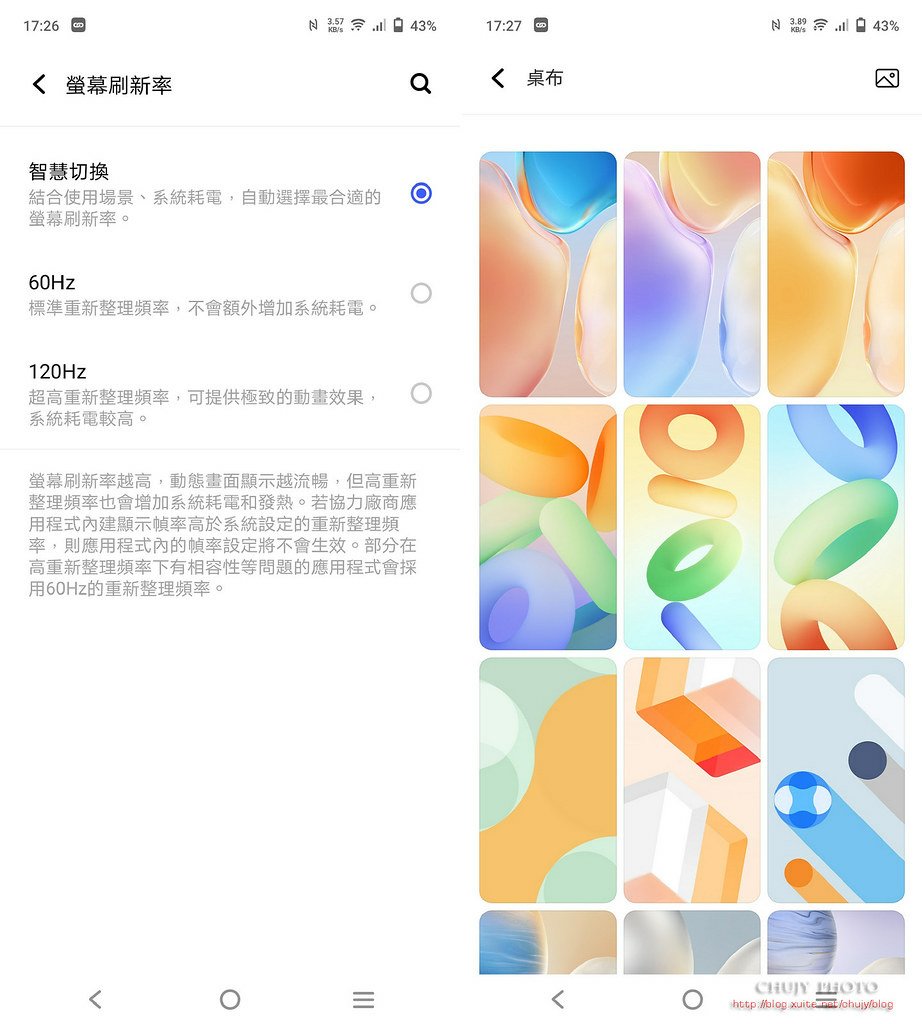Open the gallery picture icon in 桌布

click(886, 78)
